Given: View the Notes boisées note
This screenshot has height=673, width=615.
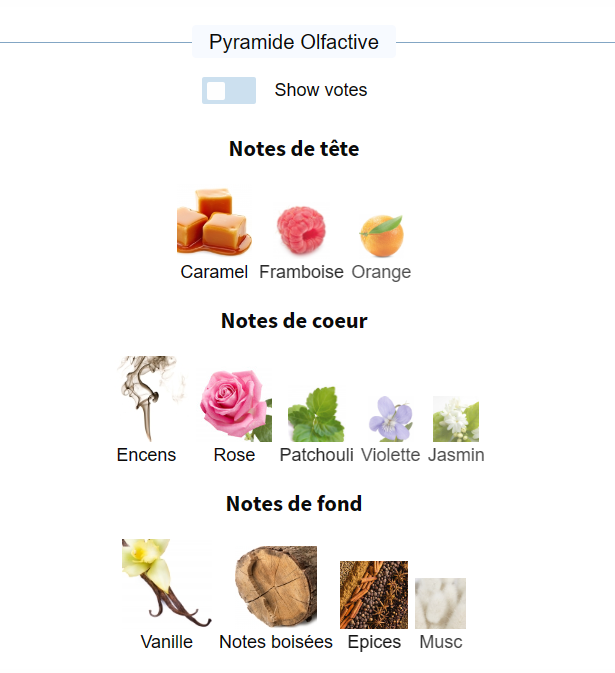Looking at the screenshot, I should pyautogui.click(x=276, y=599).
